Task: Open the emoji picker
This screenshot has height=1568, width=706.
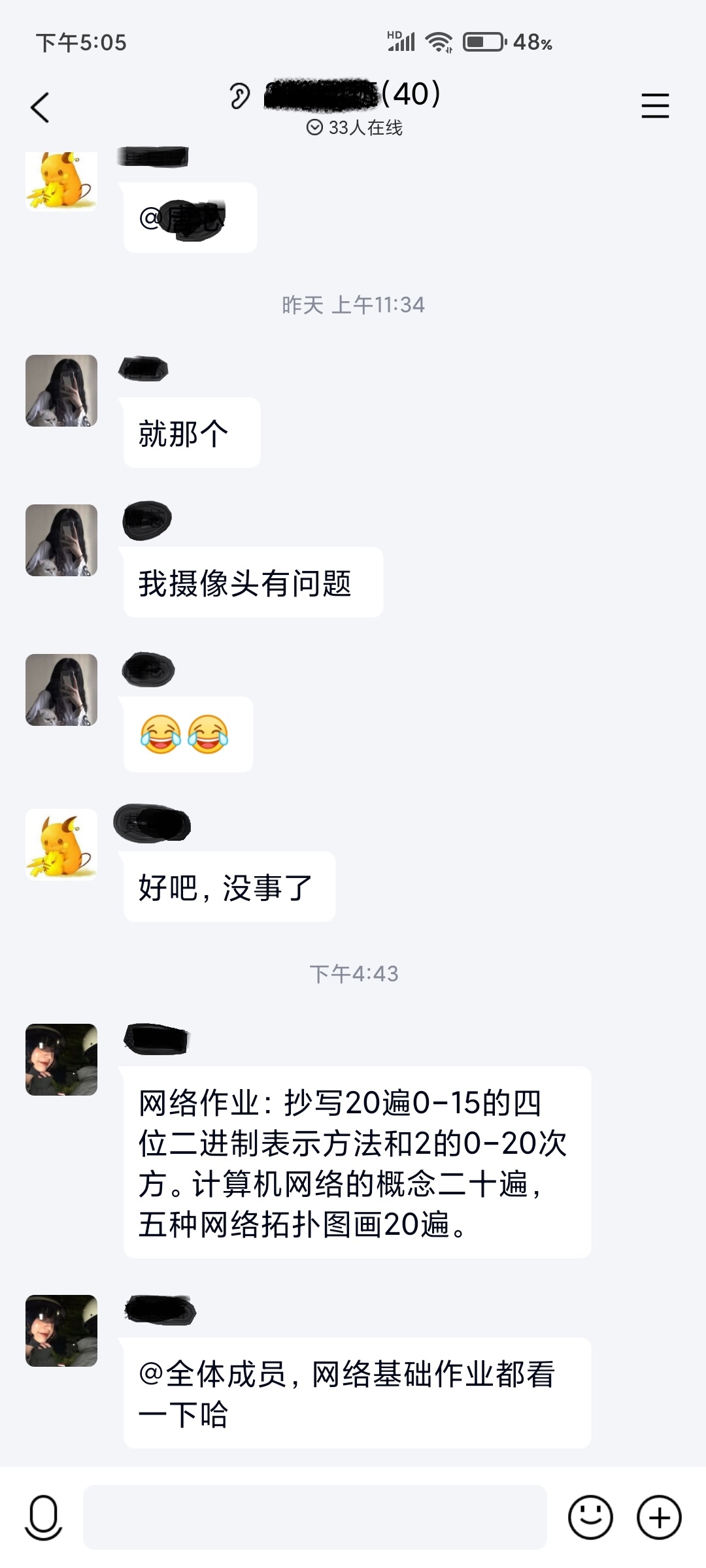Action: [x=590, y=1516]
